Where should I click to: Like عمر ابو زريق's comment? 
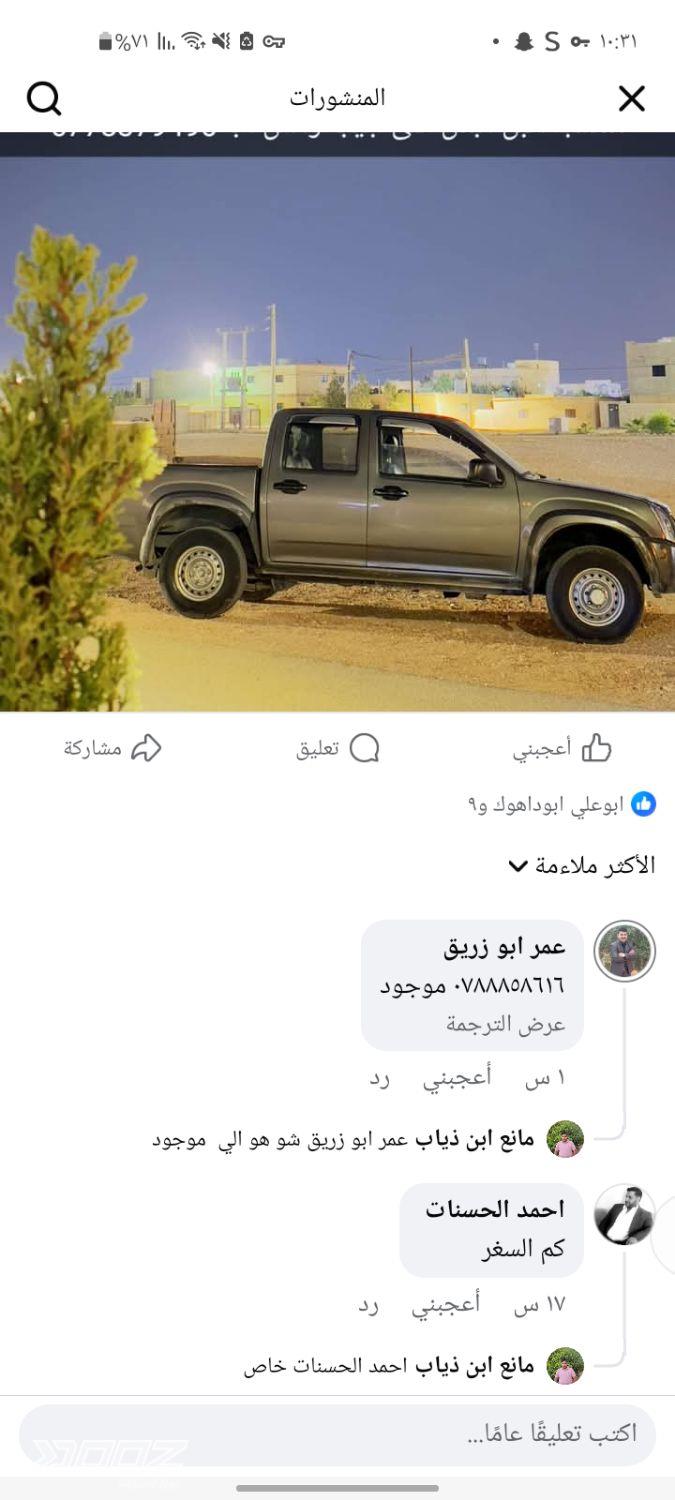click(x=456, y=1078)
